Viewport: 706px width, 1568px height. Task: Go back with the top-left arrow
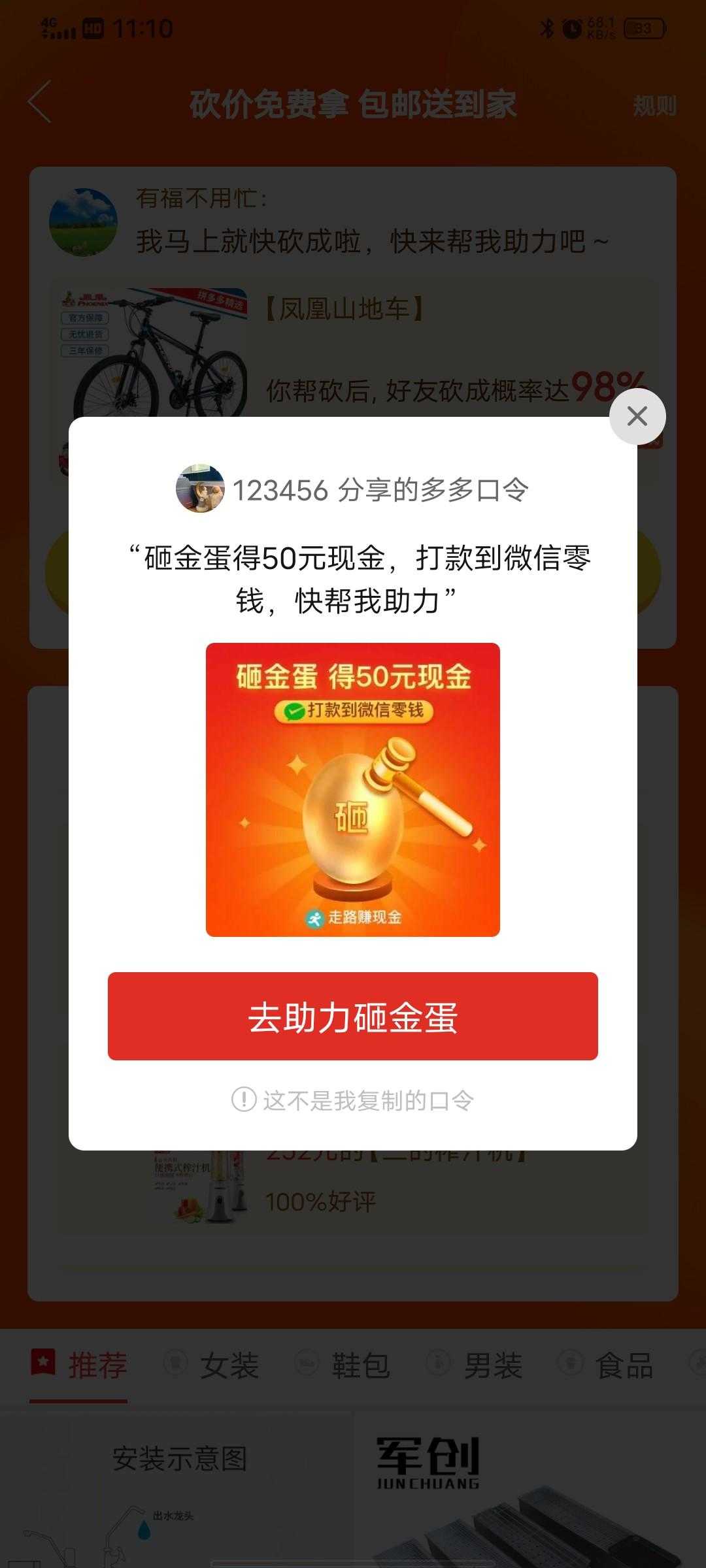coord(39,102)
